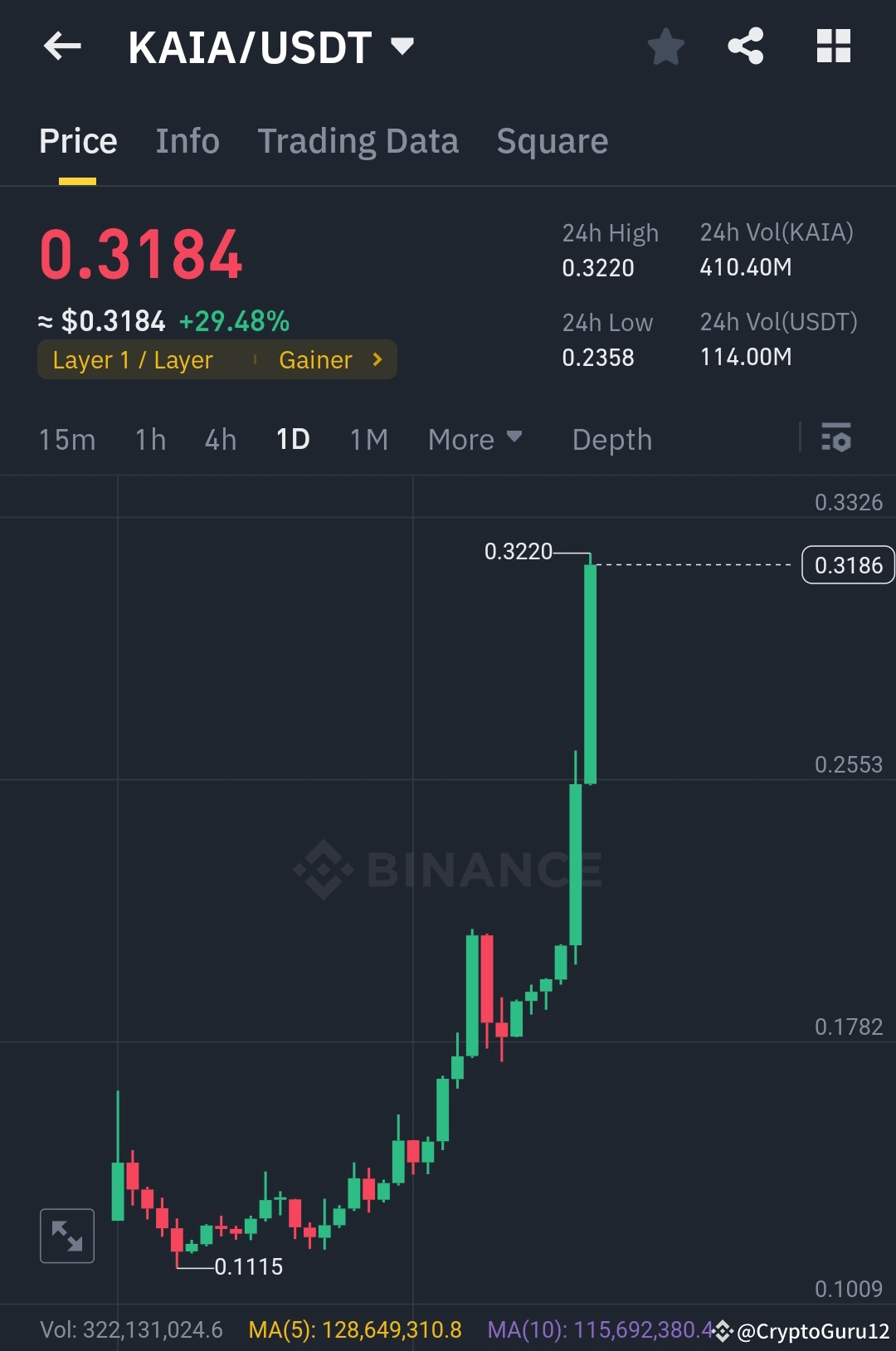Open the Layer 1 / Layer category

coord(133,359)
